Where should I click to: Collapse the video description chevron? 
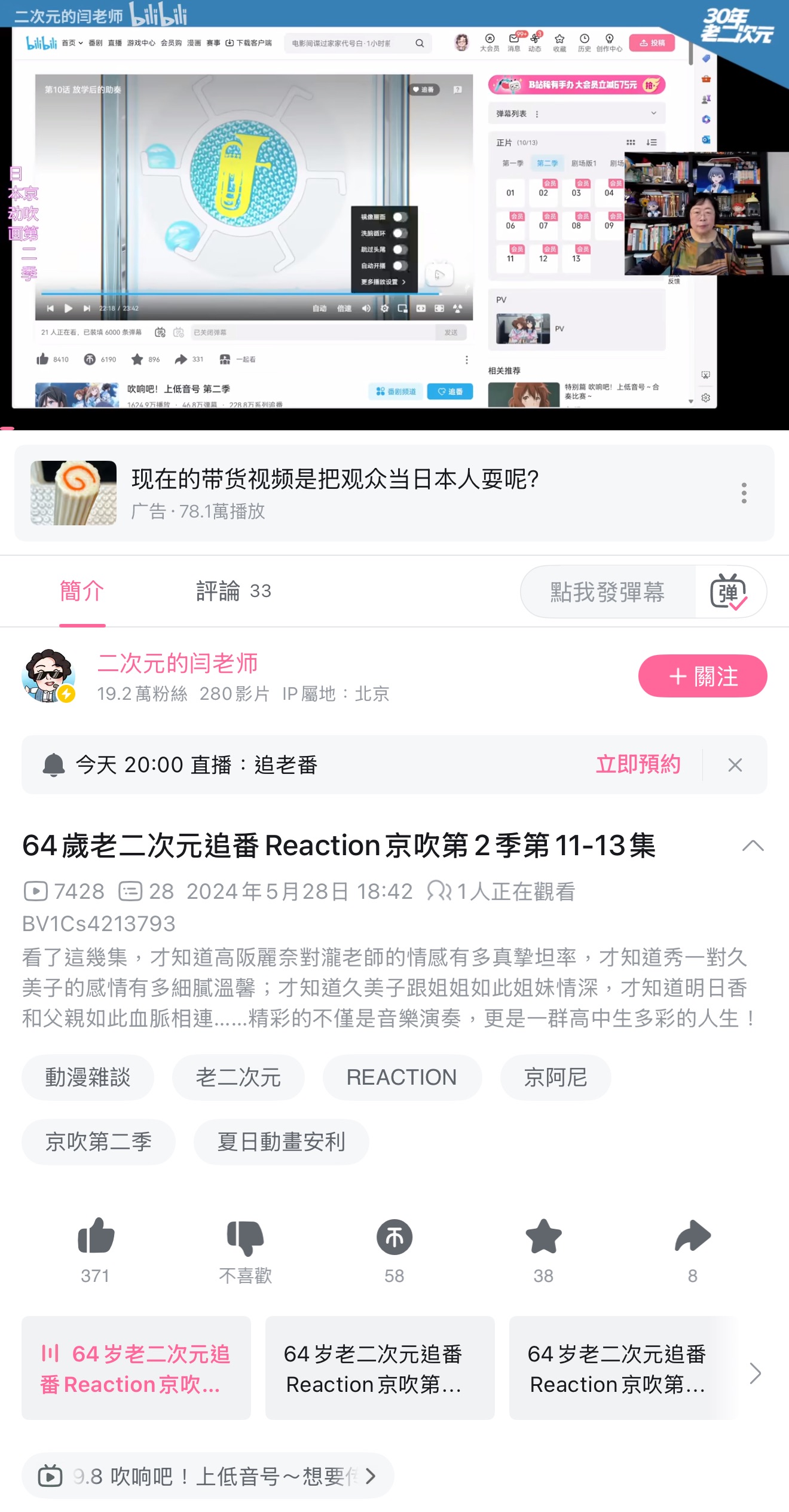click(x=753, y=846)
